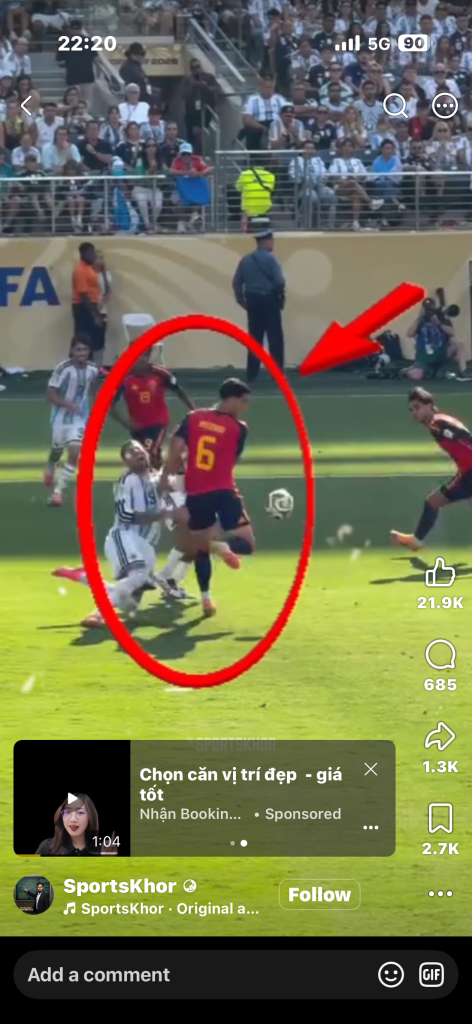Open the GIF picker in comment bar
Screen dimensions: 472x1024
pos(432,975)
